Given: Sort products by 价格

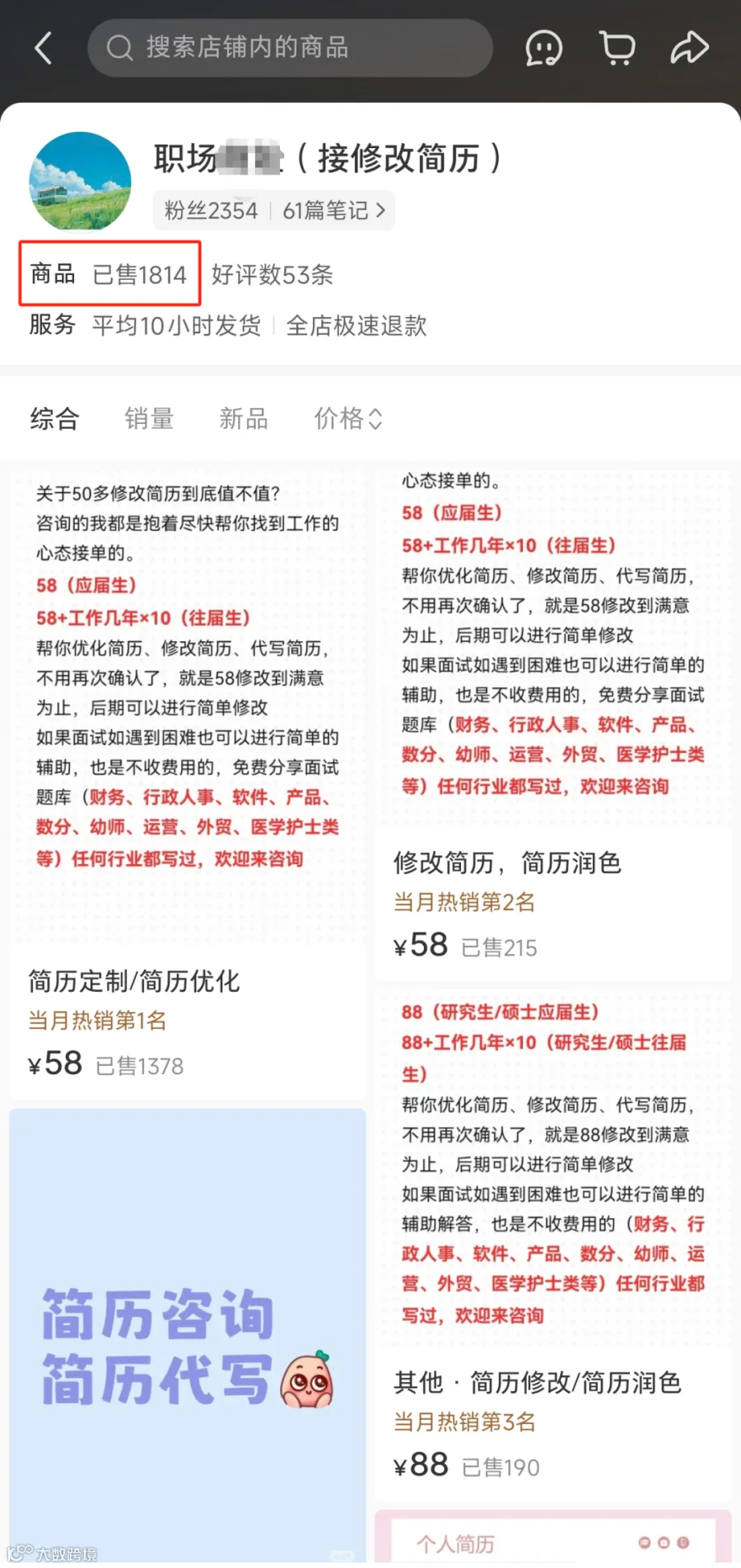Looking at the screenshot, I should tap(348, 419).
